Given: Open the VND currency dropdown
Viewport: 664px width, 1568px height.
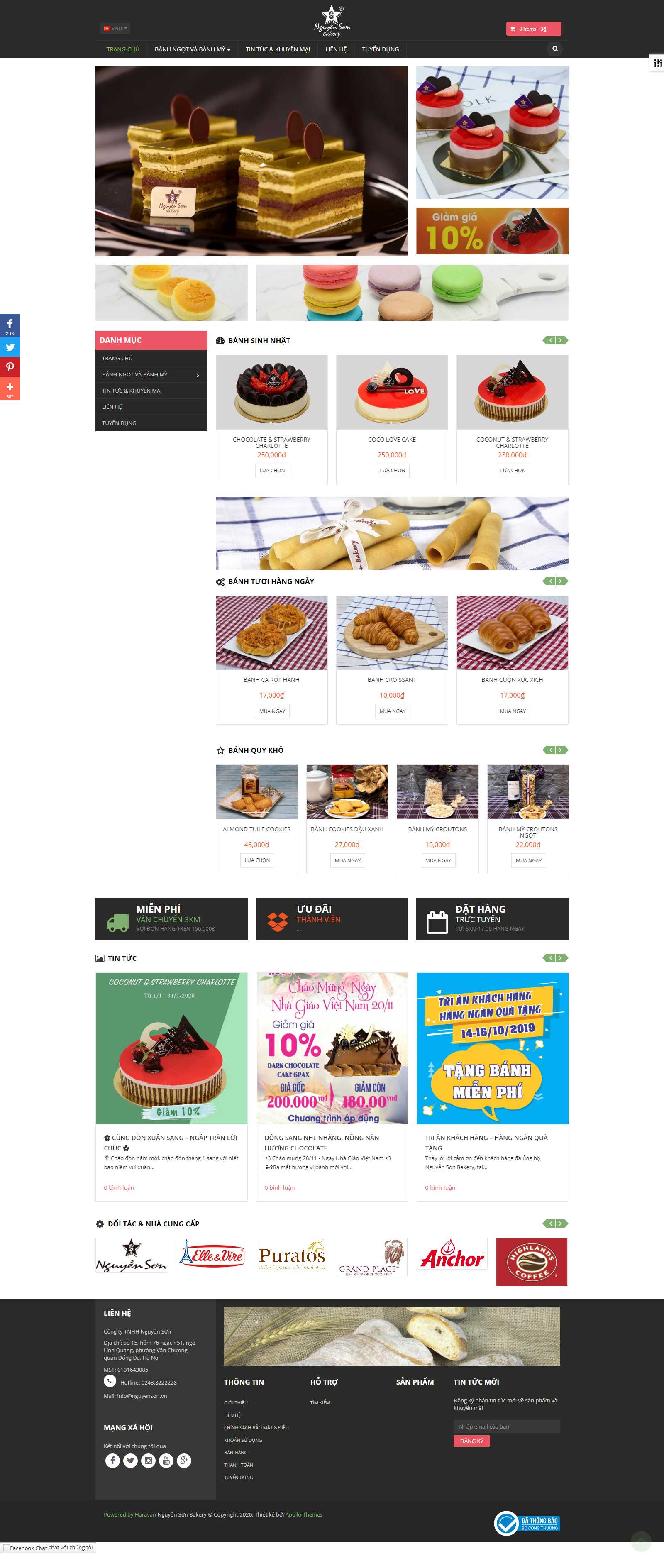Looking at the screenshot, I should pyautogui.click(x=115, y=29).
